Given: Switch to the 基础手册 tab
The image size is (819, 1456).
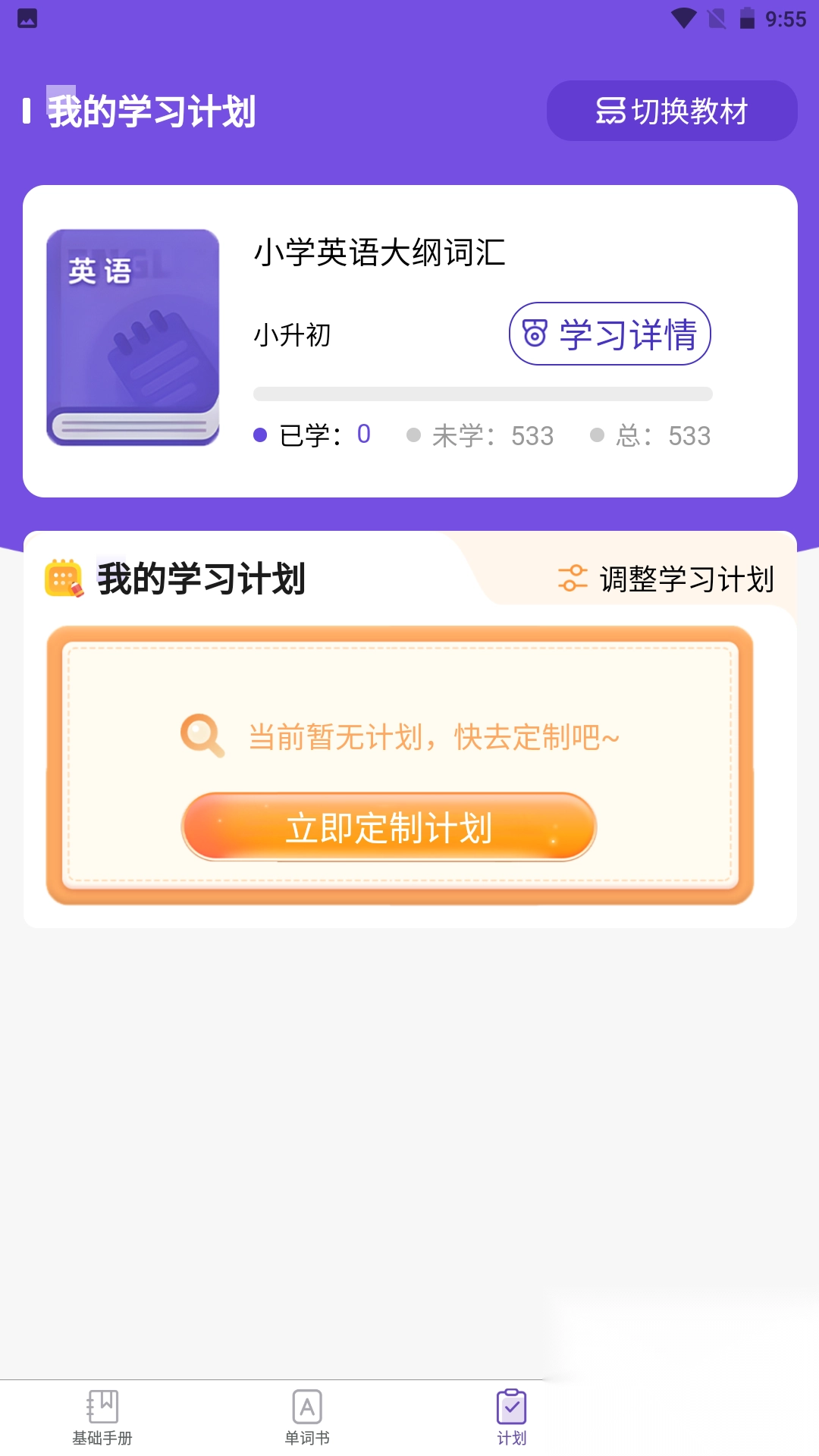Looking at the screenshot, I should (x=102, y=1417).
